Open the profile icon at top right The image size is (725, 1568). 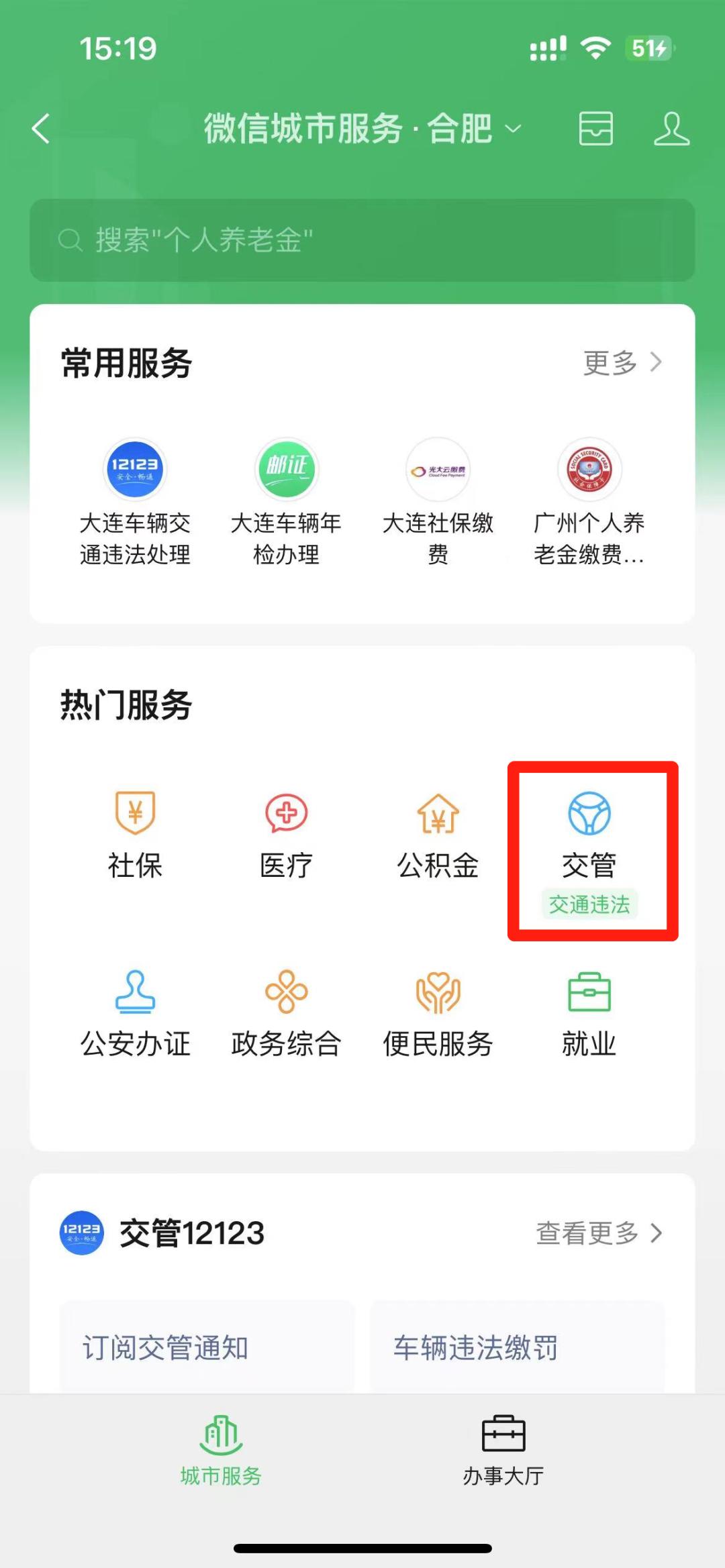[x=671, y=129]
